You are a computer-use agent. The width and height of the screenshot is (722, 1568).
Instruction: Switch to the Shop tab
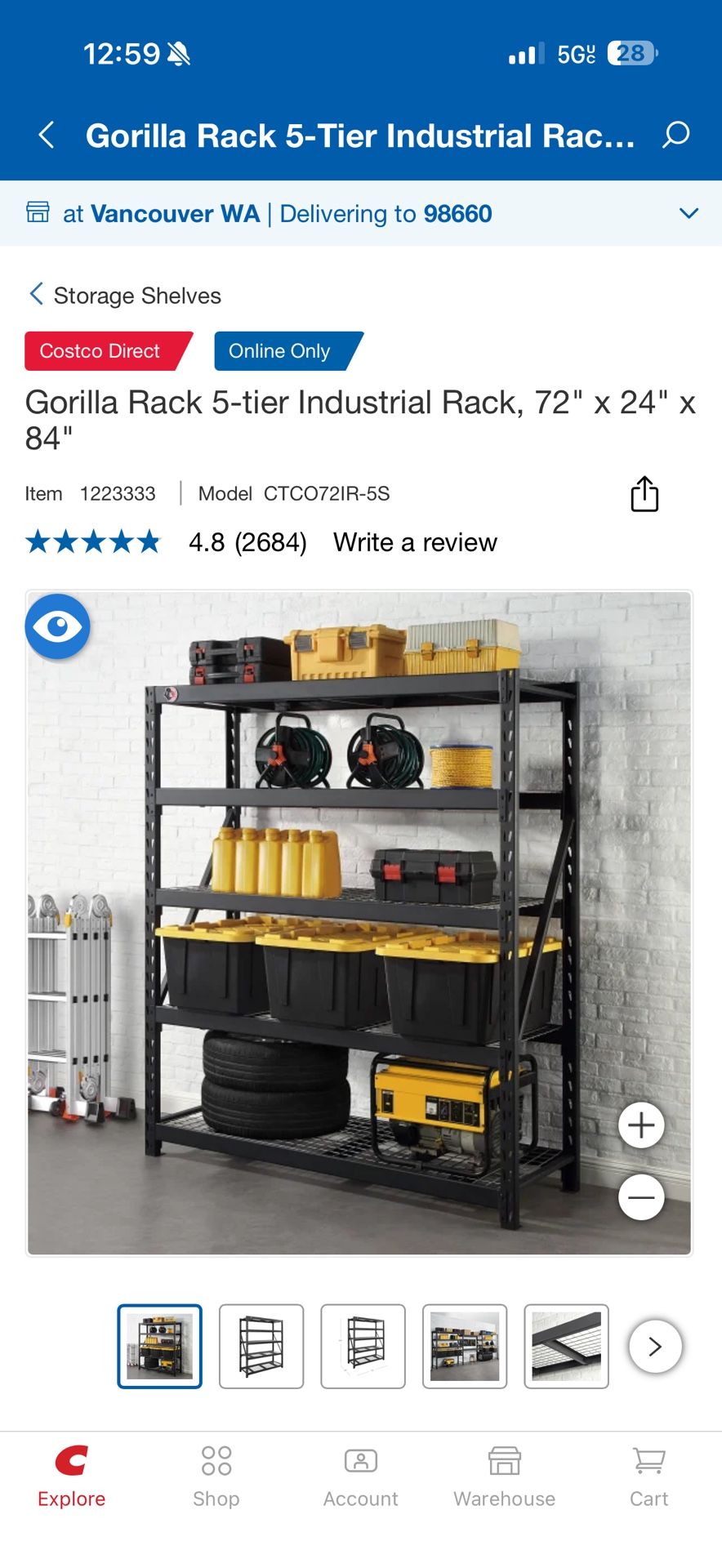pyautogui.click(x=216, y=1477)
